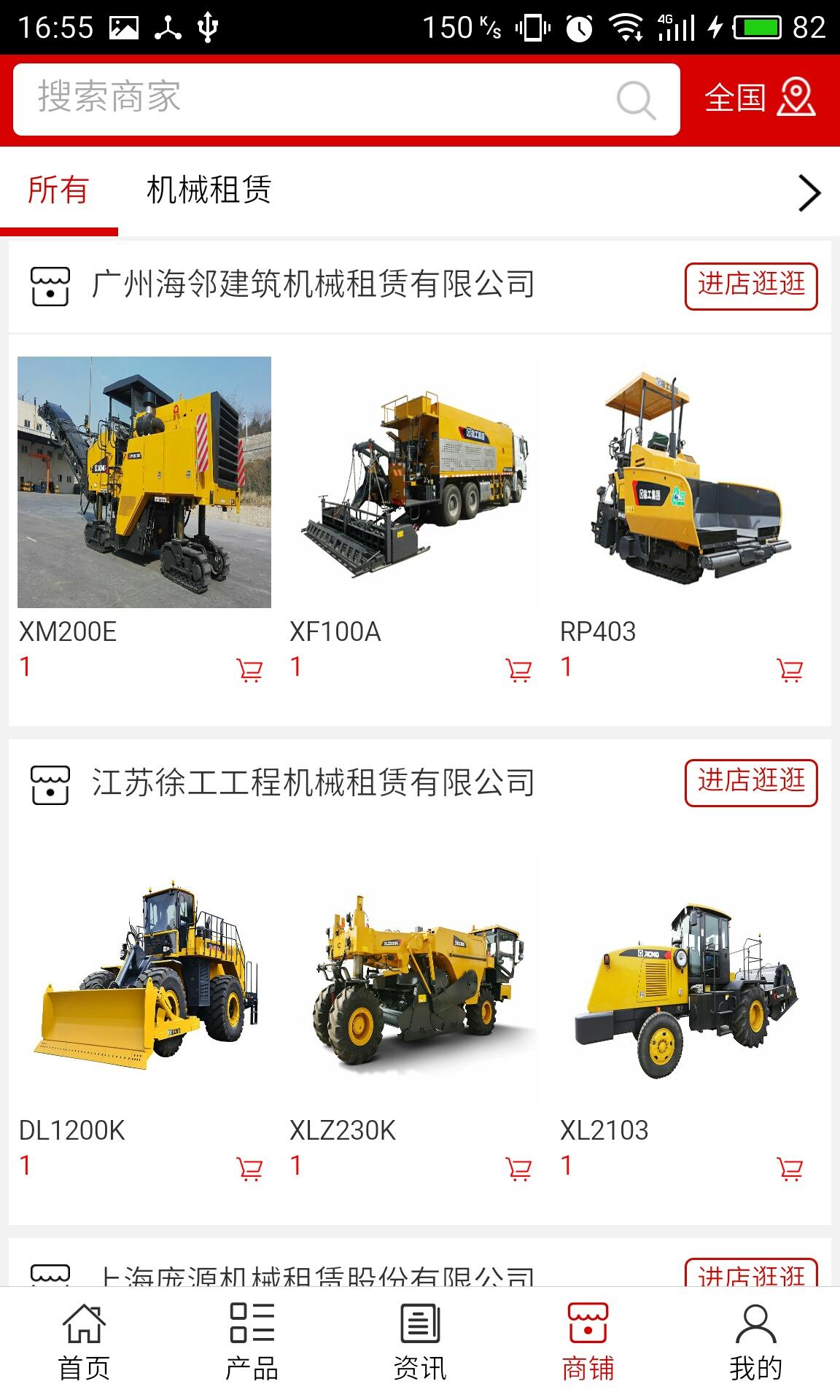Go to the 首页 home tab
The width and height of the screenshot is (840, 1400).
pos(84,1342)
